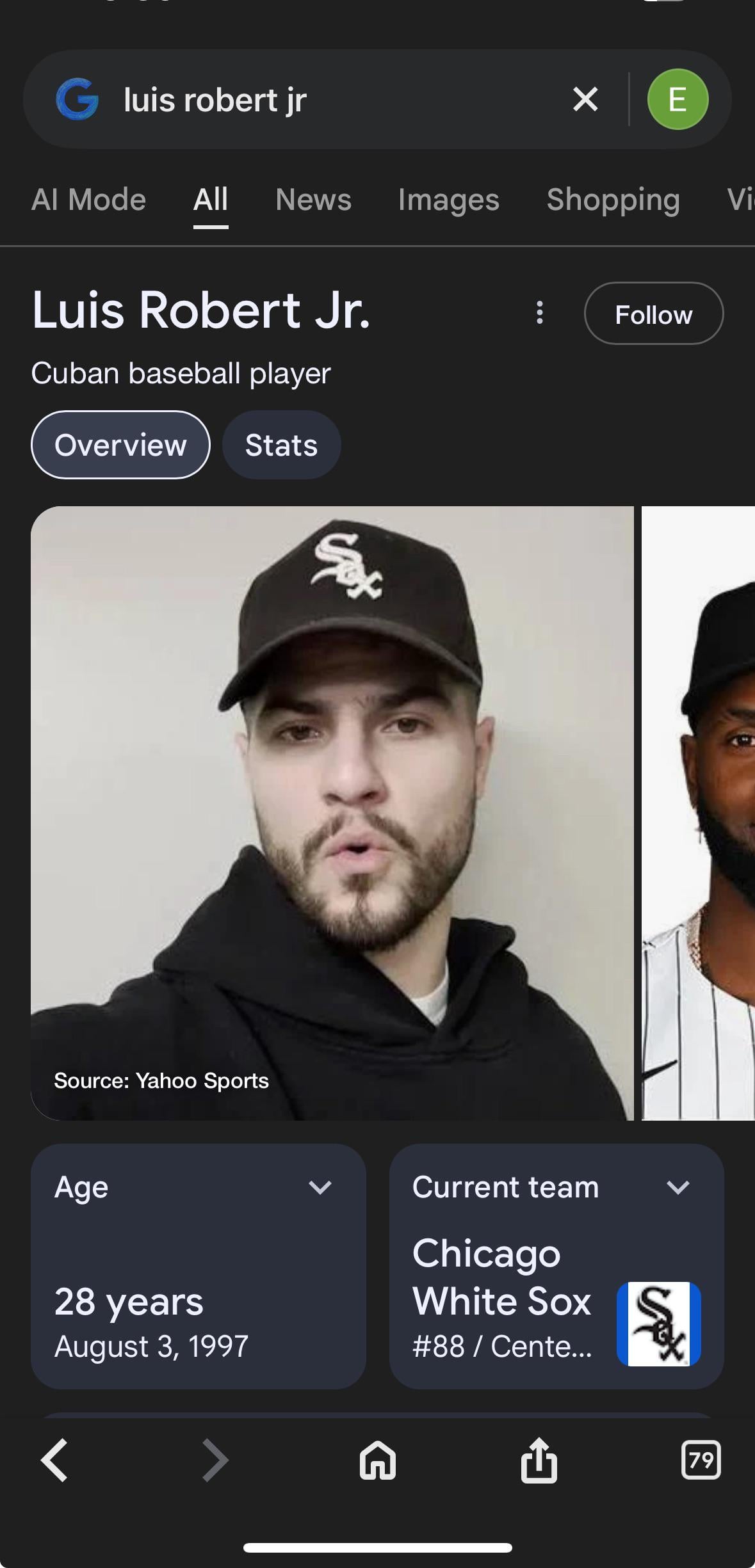This screenshot has width=755, height=1568.
Task: Switch to the News tab
Action: coord(313,200)
